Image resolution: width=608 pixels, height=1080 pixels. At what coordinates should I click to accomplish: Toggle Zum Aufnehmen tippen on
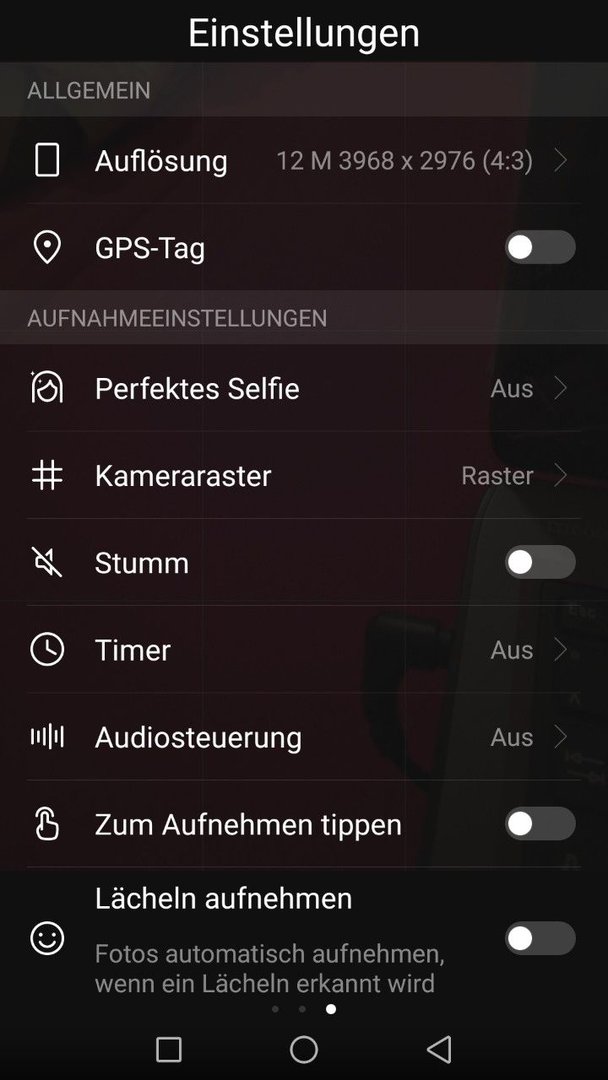coord(540,824)
